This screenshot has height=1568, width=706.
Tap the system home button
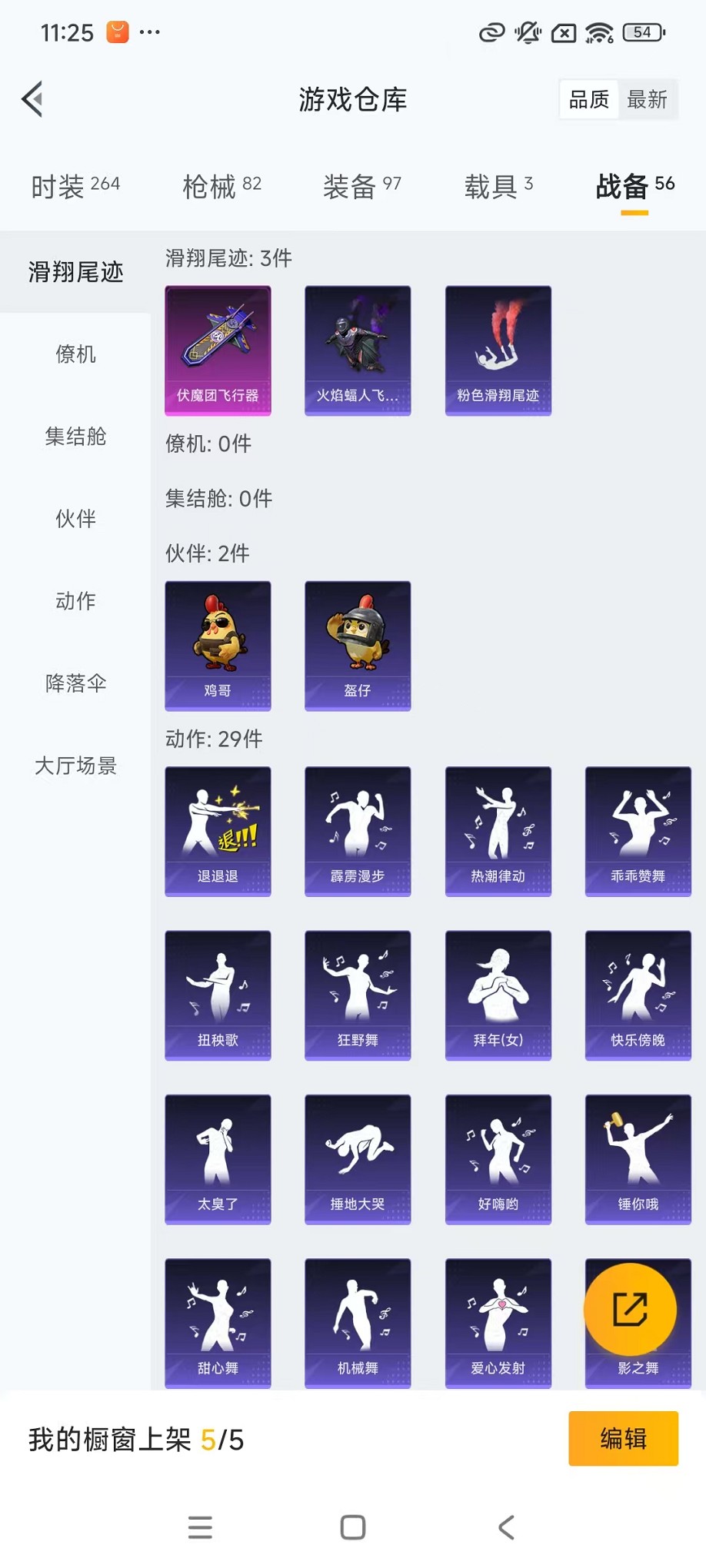click(353, 1527)
